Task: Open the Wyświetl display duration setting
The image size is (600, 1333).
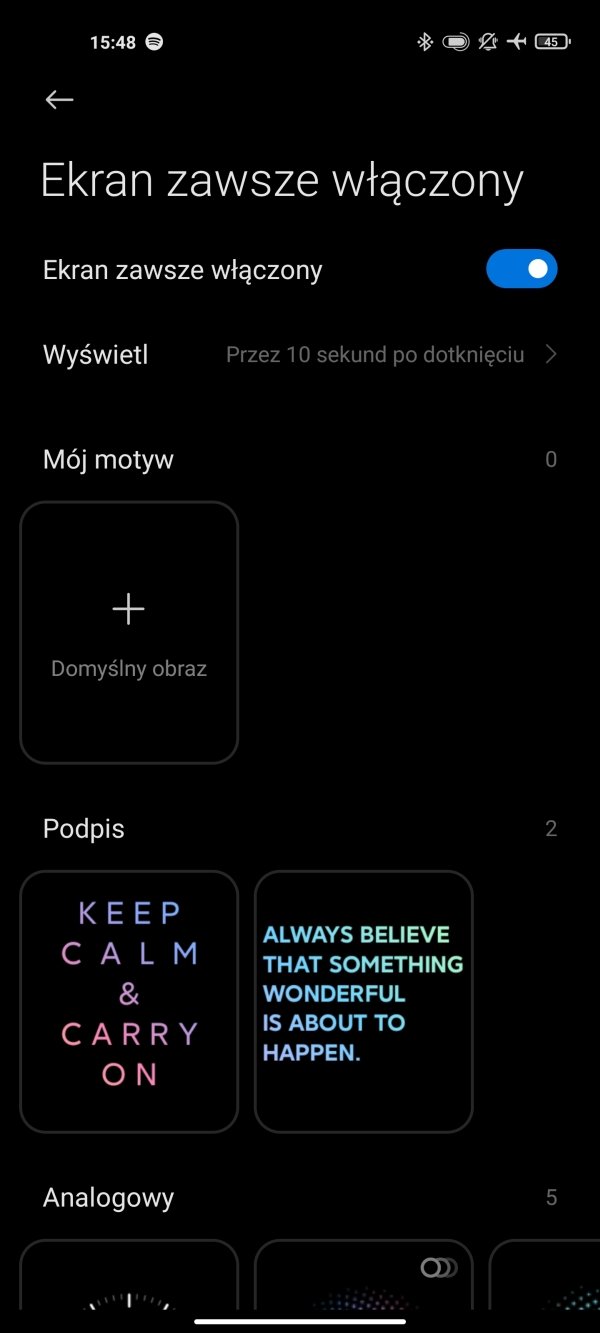Action: (x=300, y=354)
